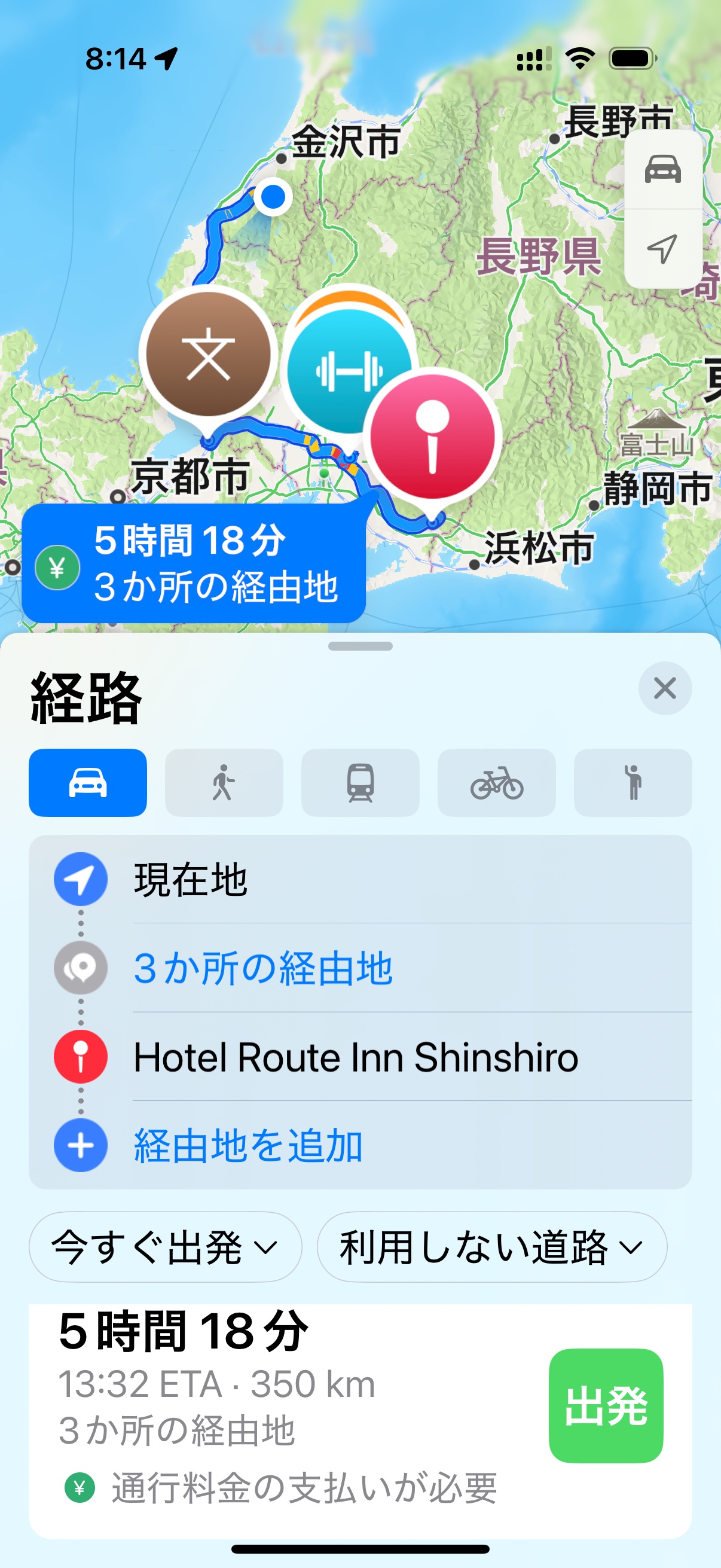
Task: Switch to cycling directions
Action: (496, 782)
